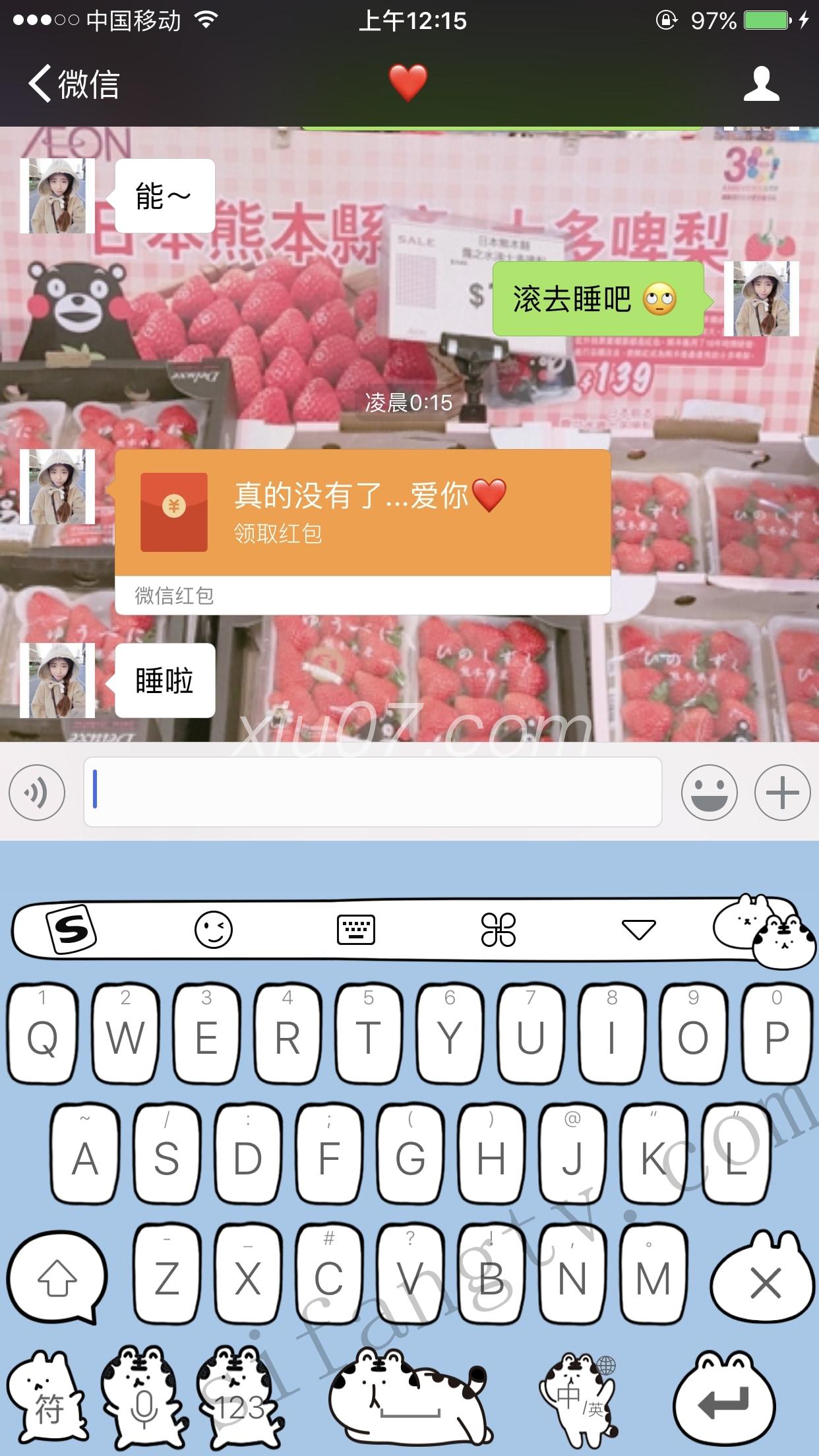Image resolution: width=819 pixels, height=1456 pixels.
Task: Toggle Chinese/English input mode
Action: (578, 1398)
